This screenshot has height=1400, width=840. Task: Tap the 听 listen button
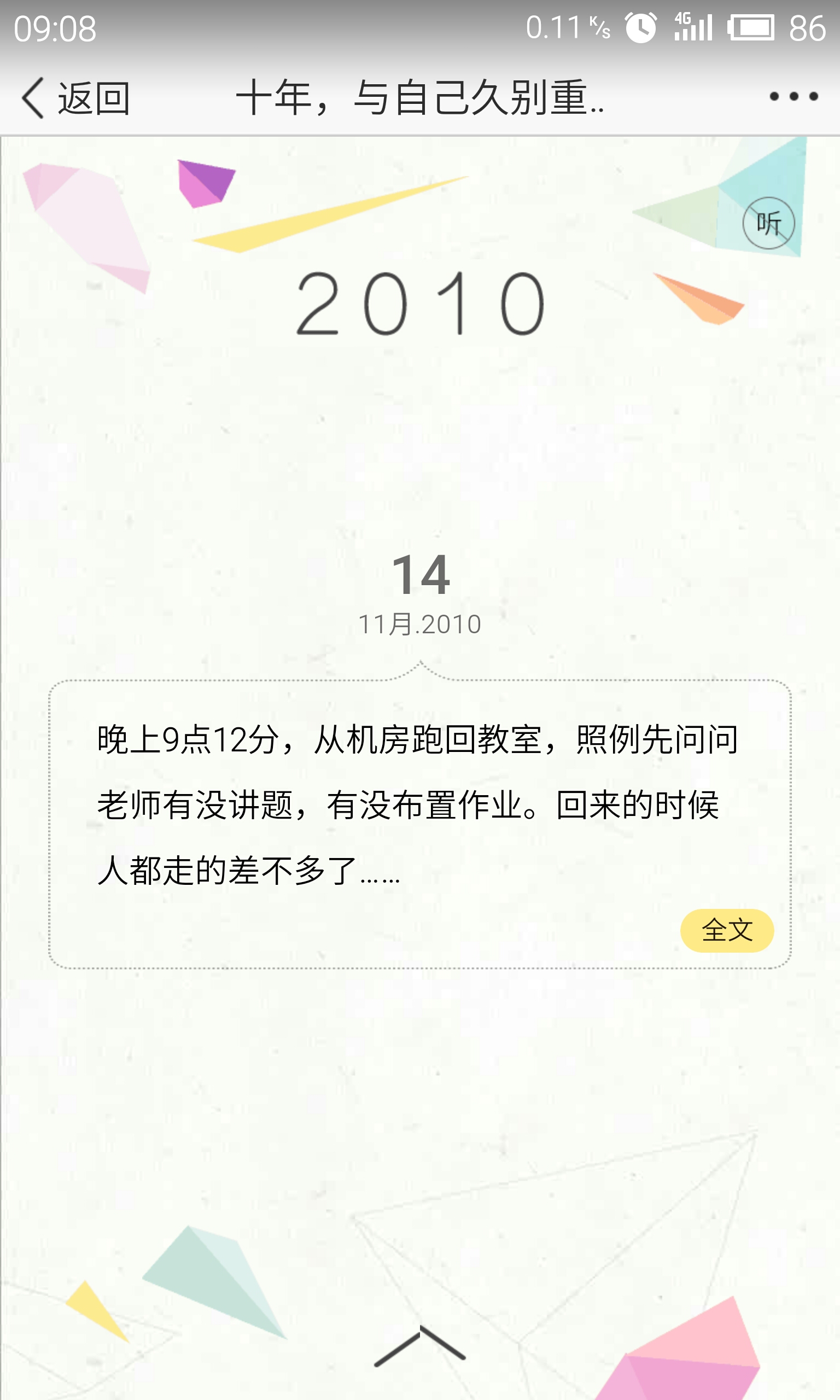point(768,224)
